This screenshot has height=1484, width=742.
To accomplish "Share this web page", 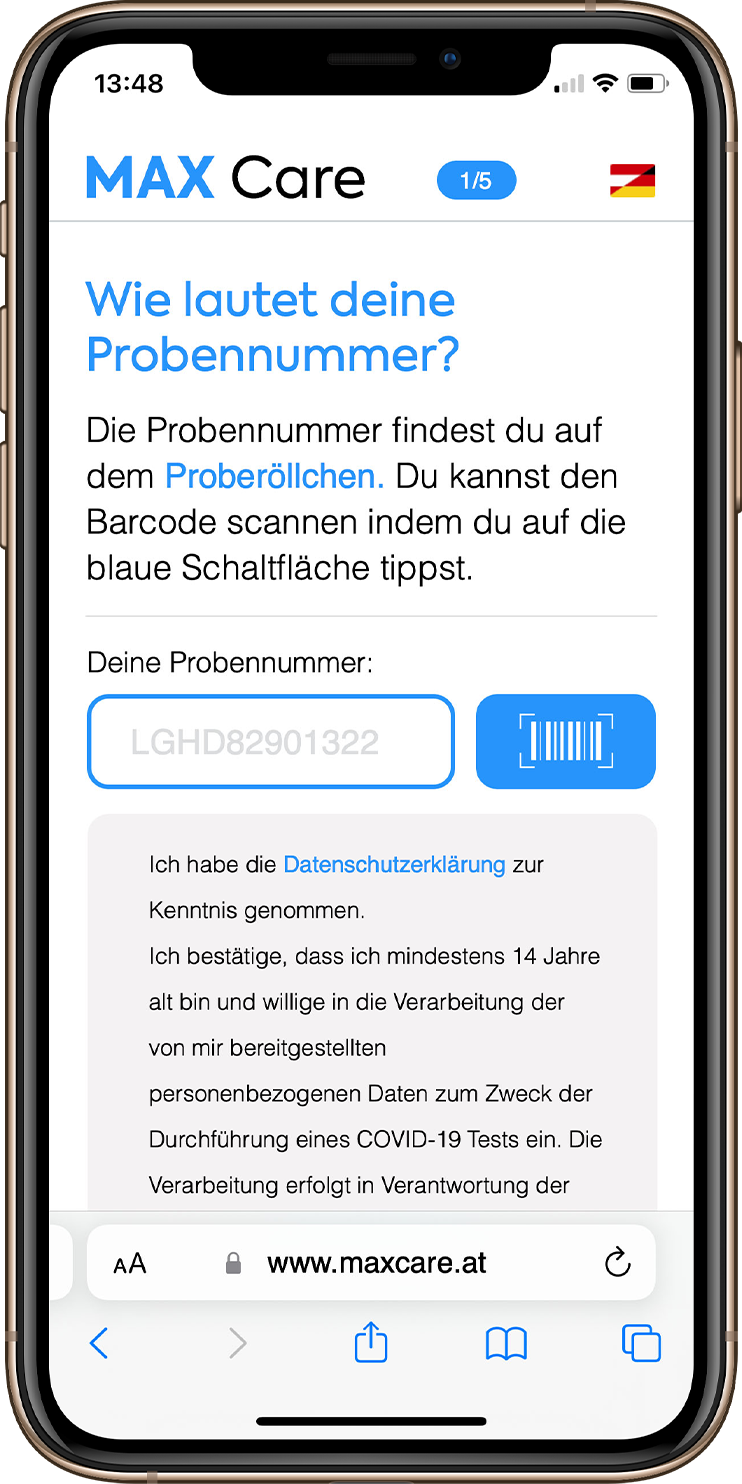I will coord(371,1342).
